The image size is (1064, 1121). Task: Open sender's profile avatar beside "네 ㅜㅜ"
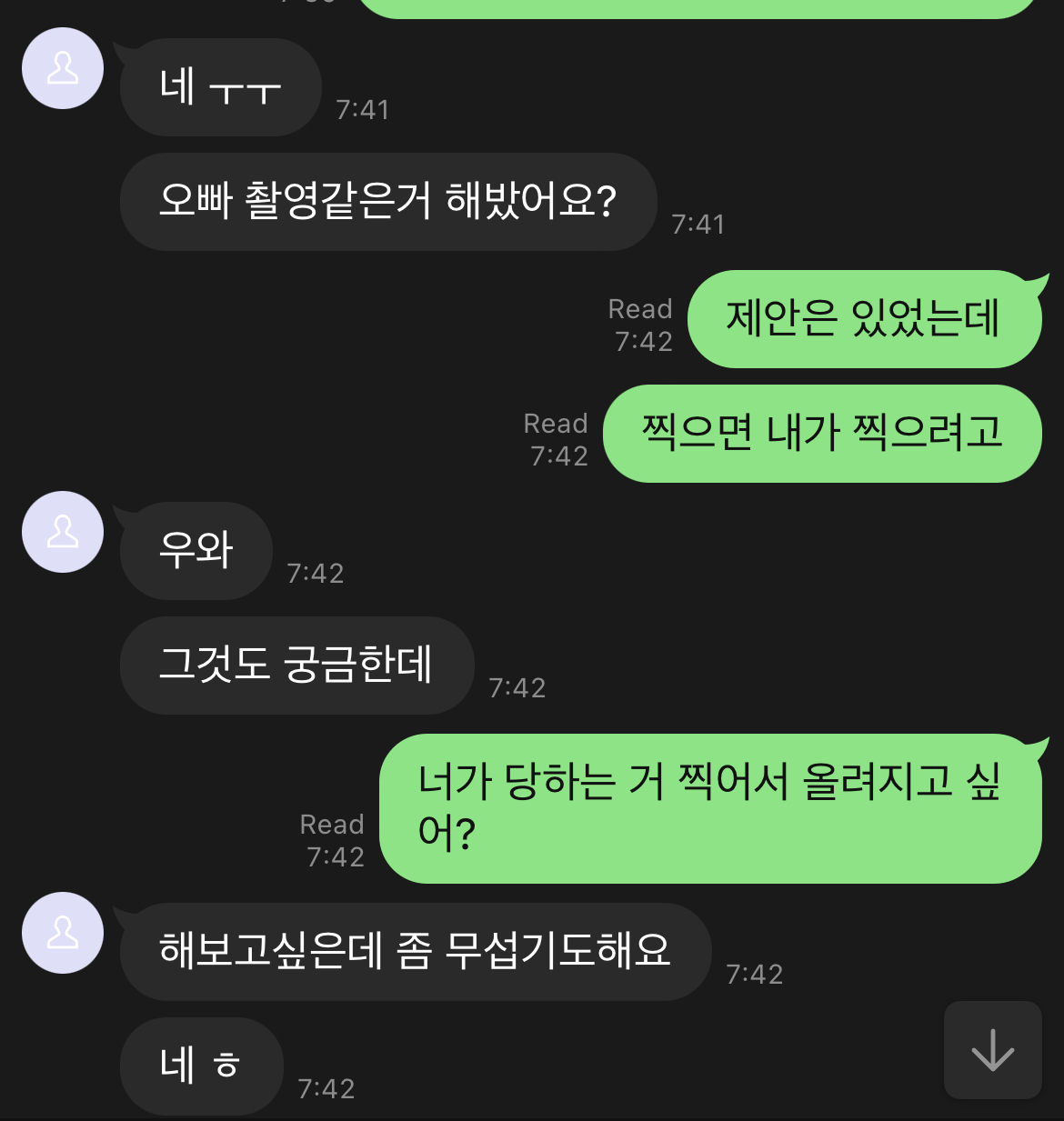coord(63,69)
